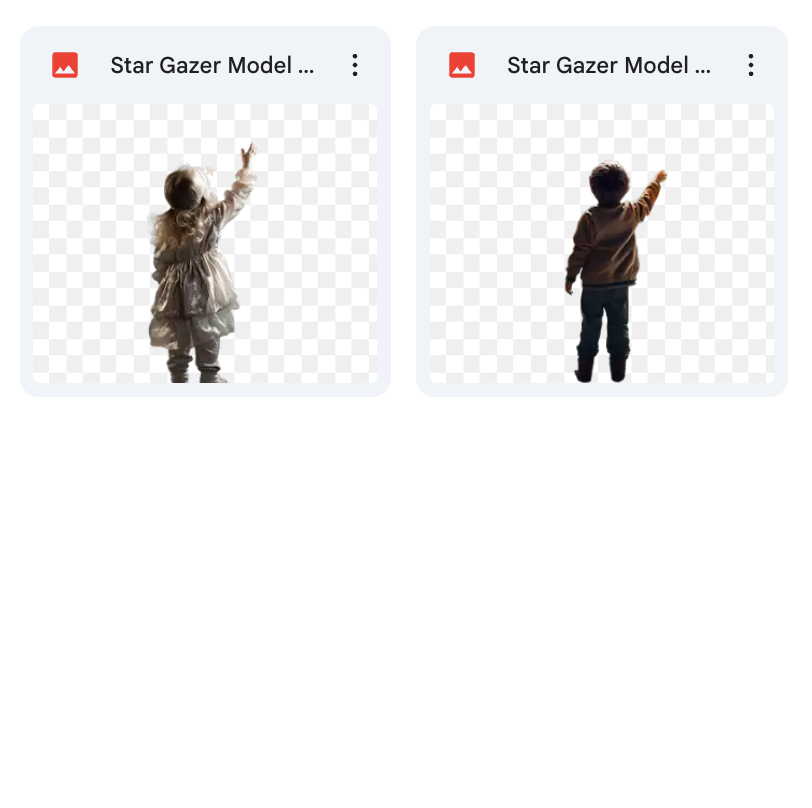
Task: Open more options for the boy cutout file
Action: (x=751, y=66)
